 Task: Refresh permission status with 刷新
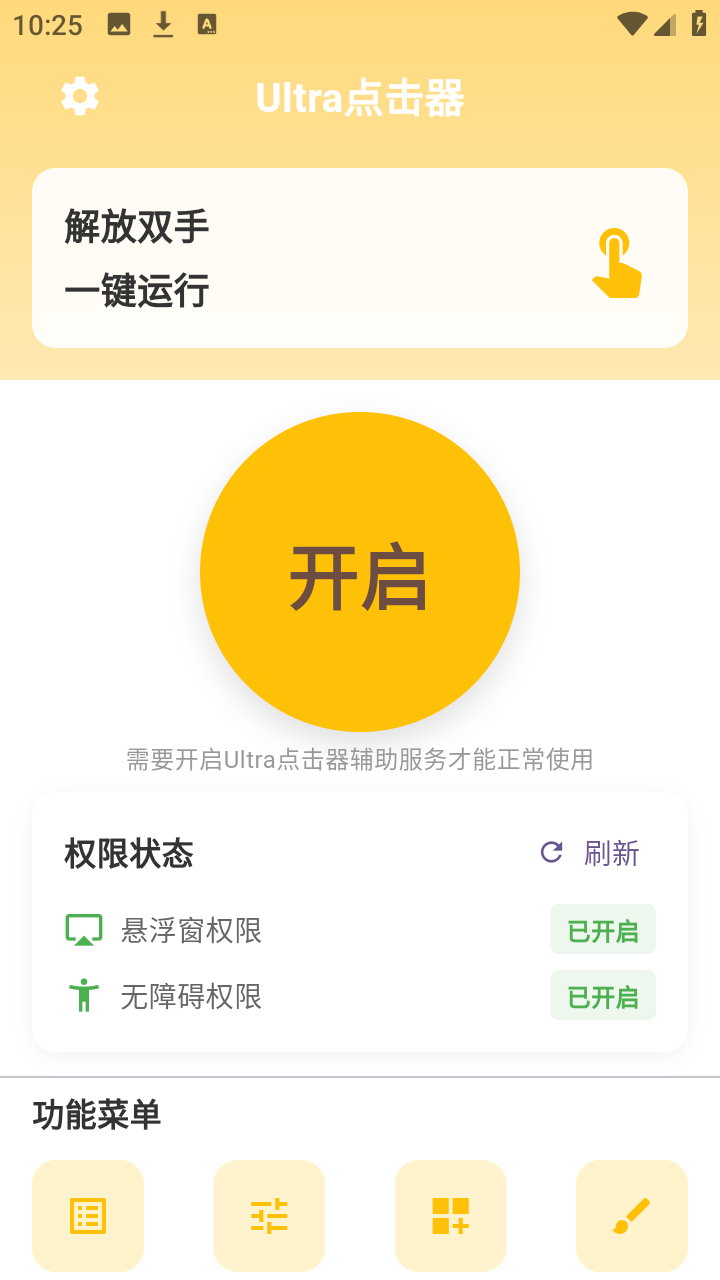[590, 853]
